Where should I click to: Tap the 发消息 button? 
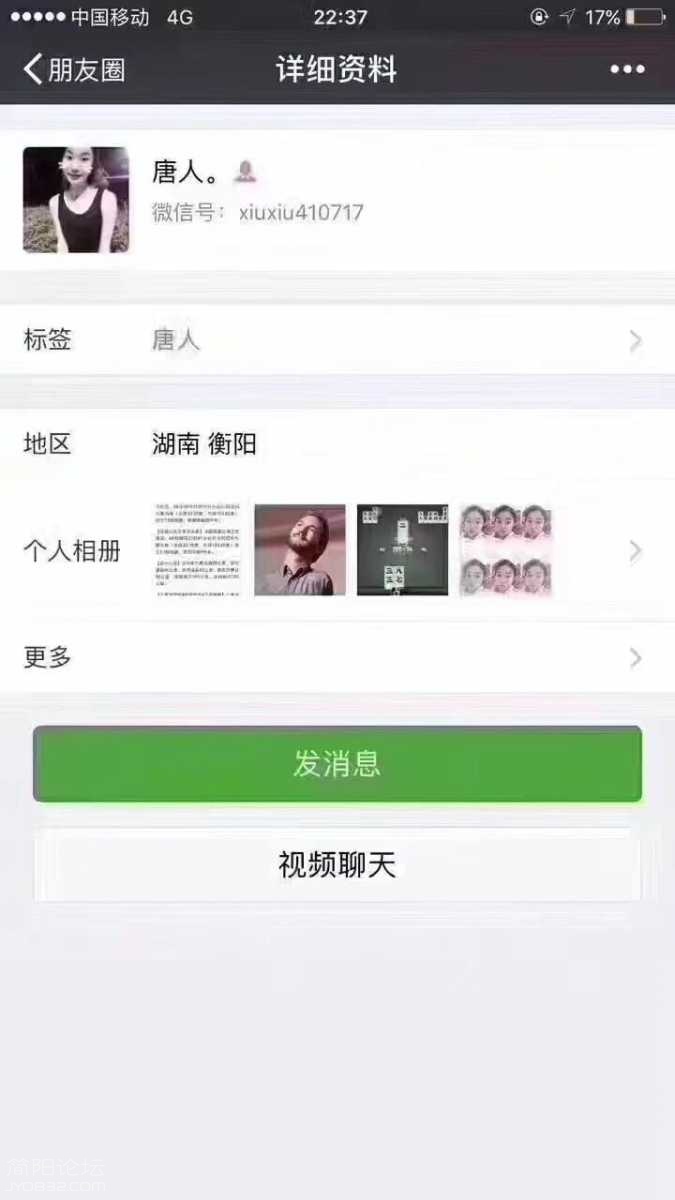(x=337, y=765)
